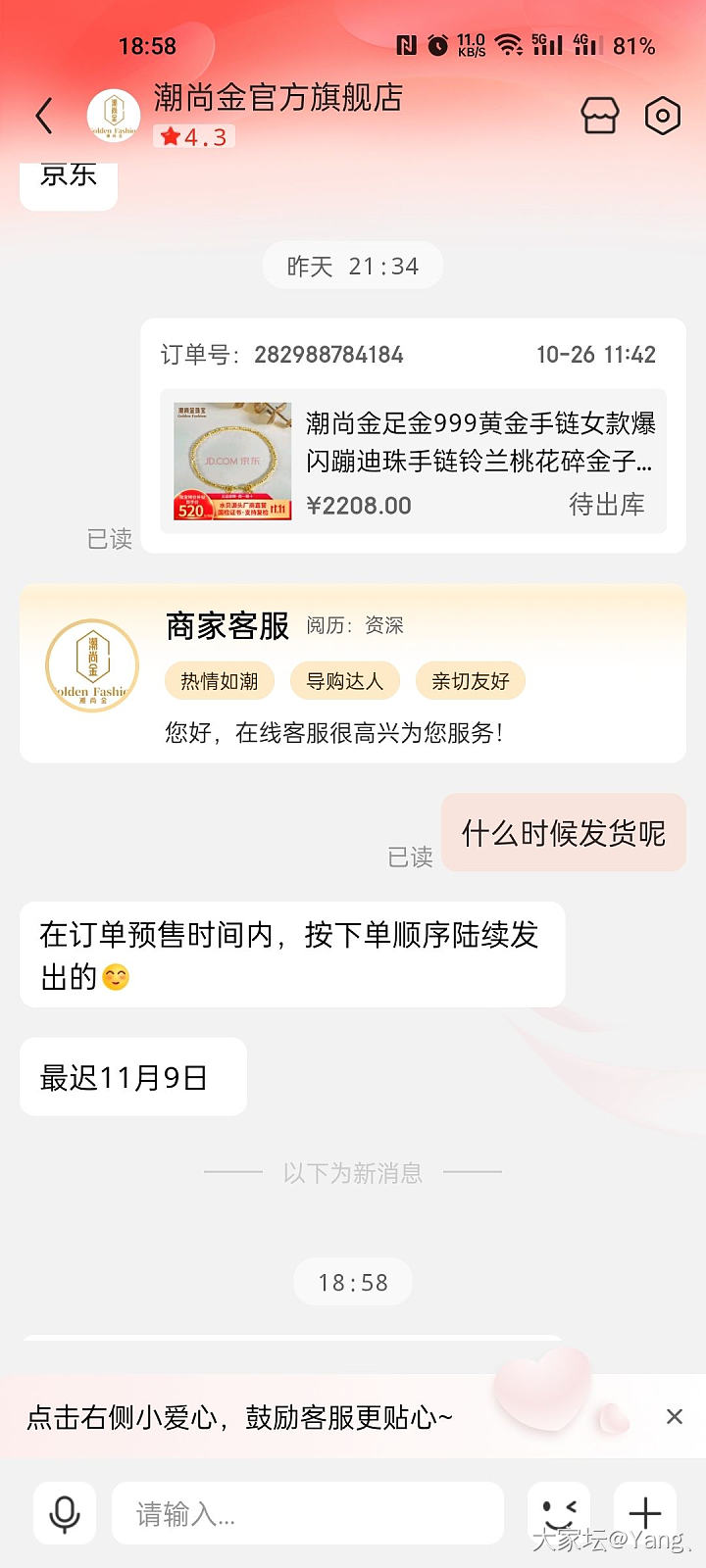Dismiss the heart encouragement banner
The height and width of the screenshot is (1568, 706).
click(674, 1416)
